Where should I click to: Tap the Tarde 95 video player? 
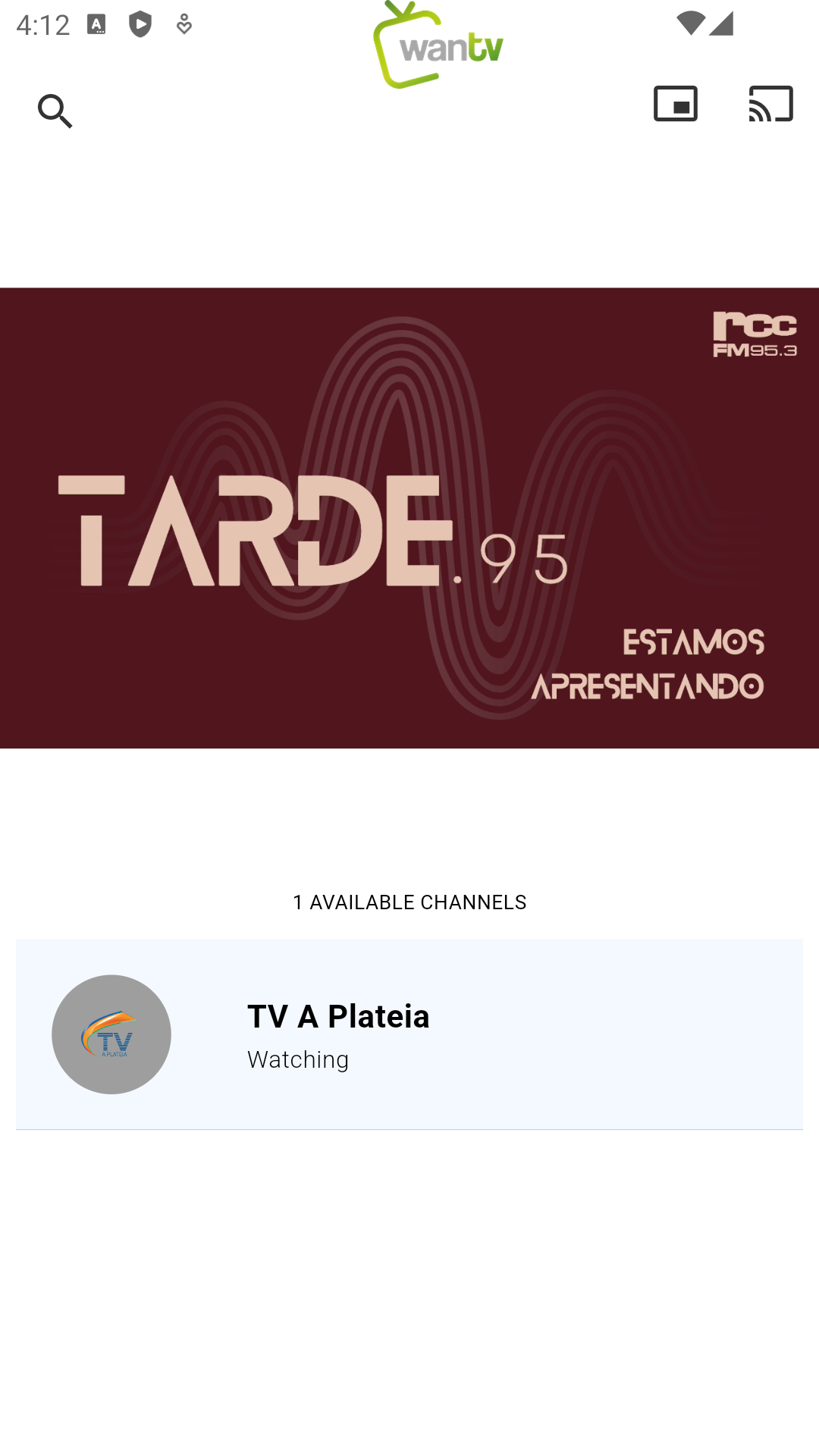409,518
